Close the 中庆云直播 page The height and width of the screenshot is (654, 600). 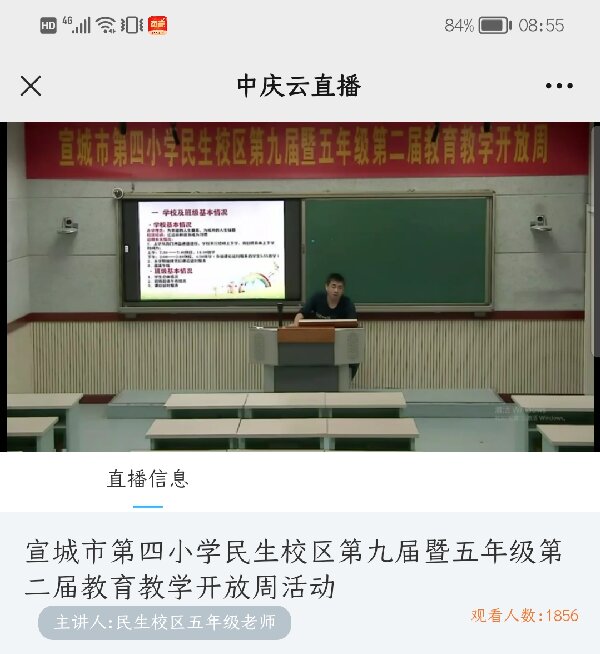coord(31,86)
